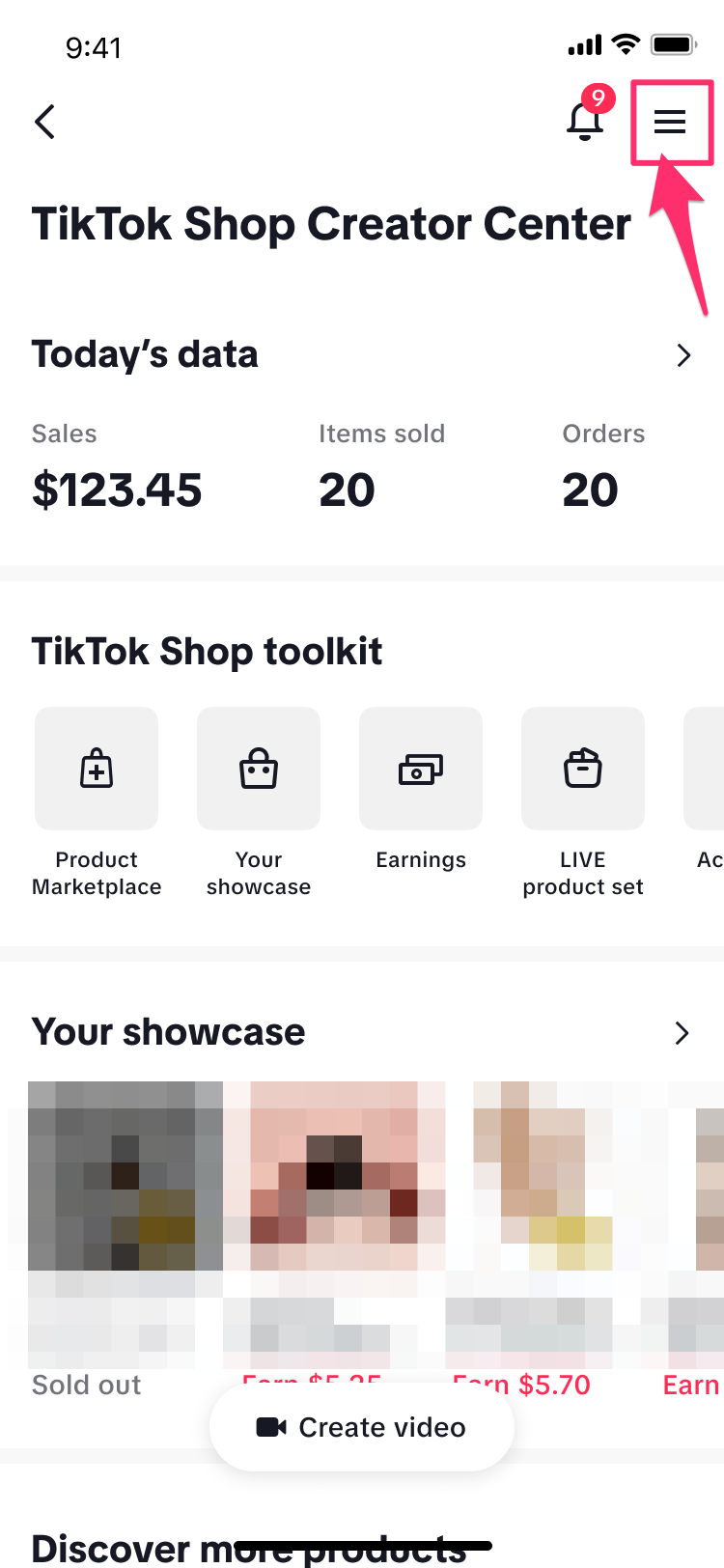The width and height of the screenshot is (724, 1568).
Task: Open the notifications bell
Action: [585, 121]
